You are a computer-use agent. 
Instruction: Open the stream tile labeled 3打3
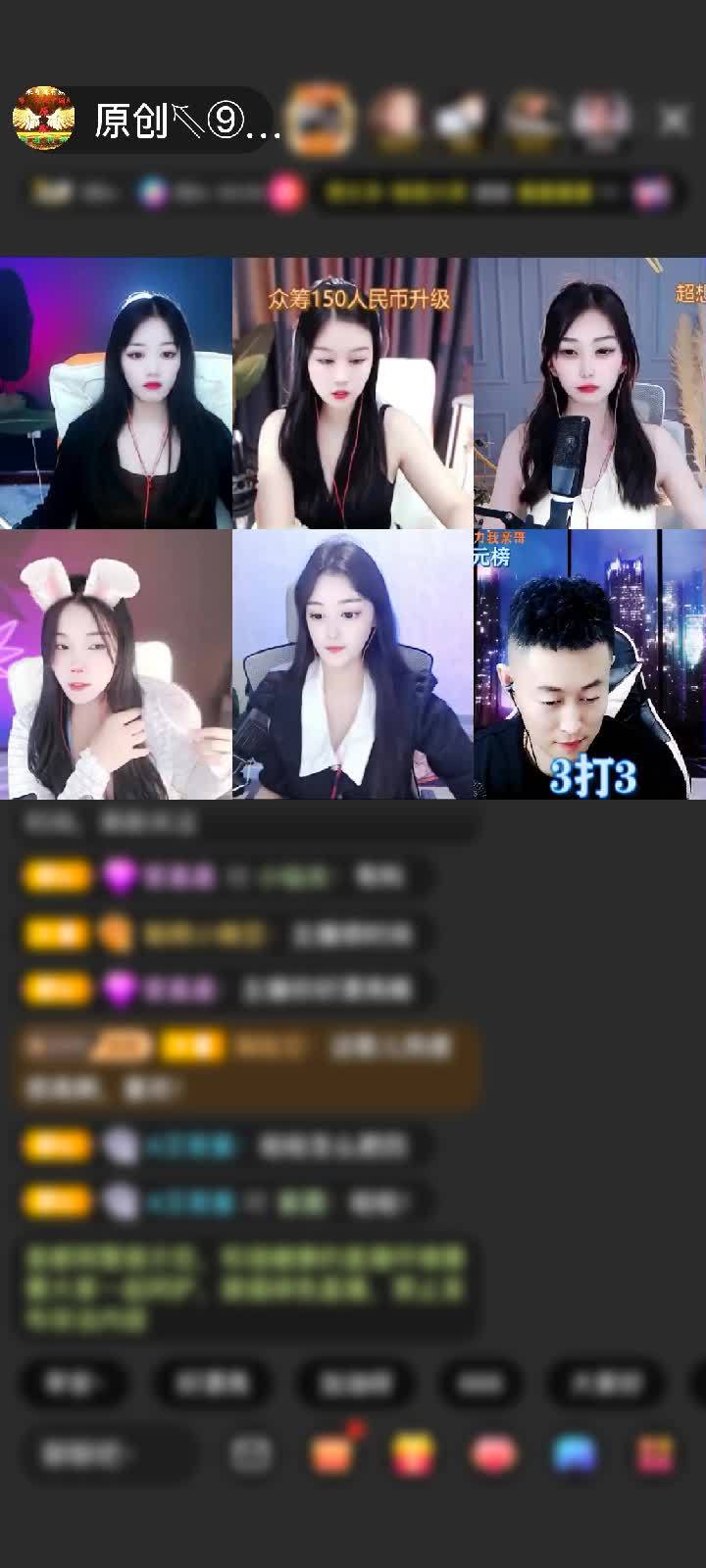589,664
